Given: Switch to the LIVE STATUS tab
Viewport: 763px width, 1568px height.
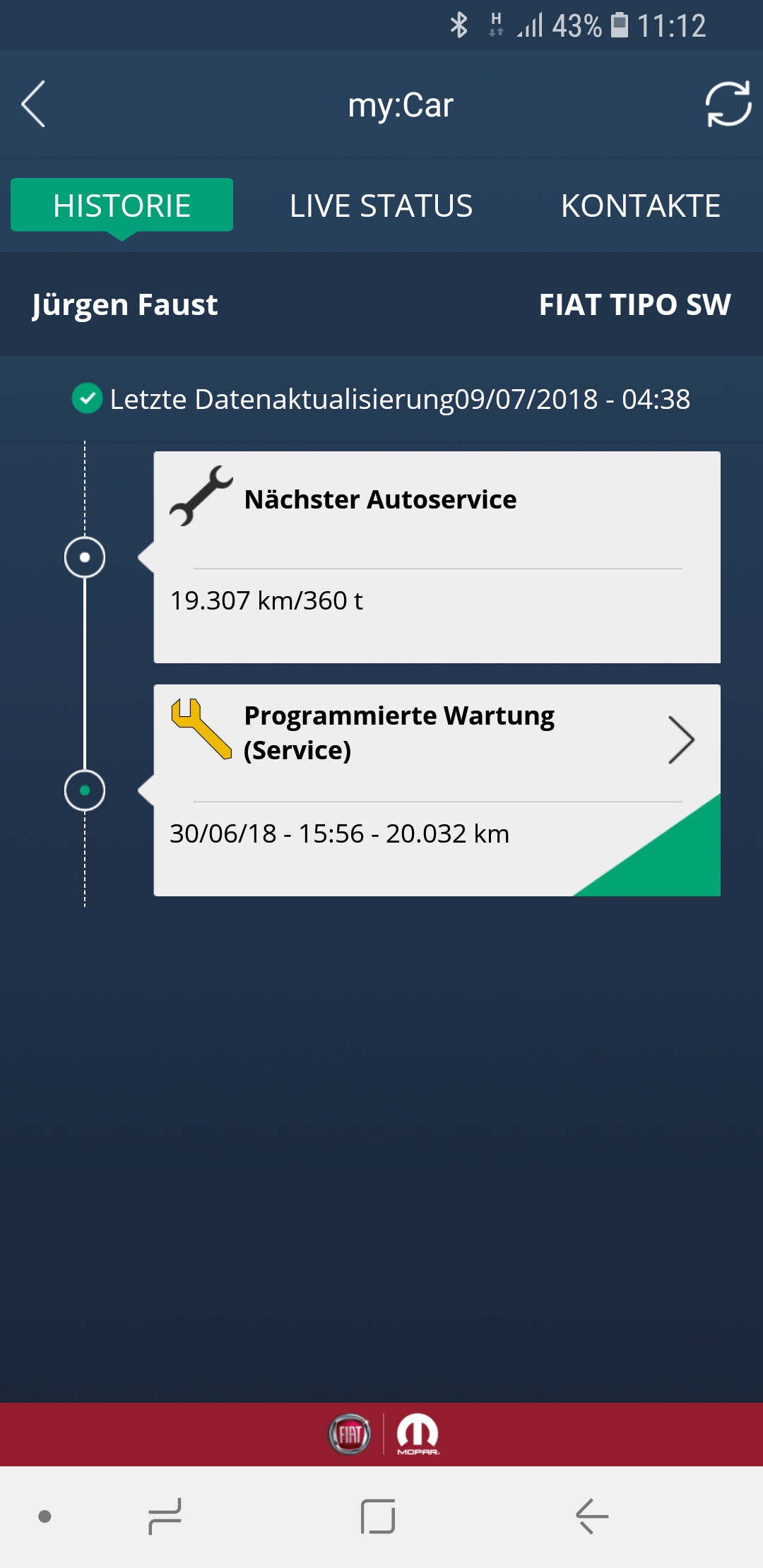Looking at the screenshot, I should tap(381, 206).
